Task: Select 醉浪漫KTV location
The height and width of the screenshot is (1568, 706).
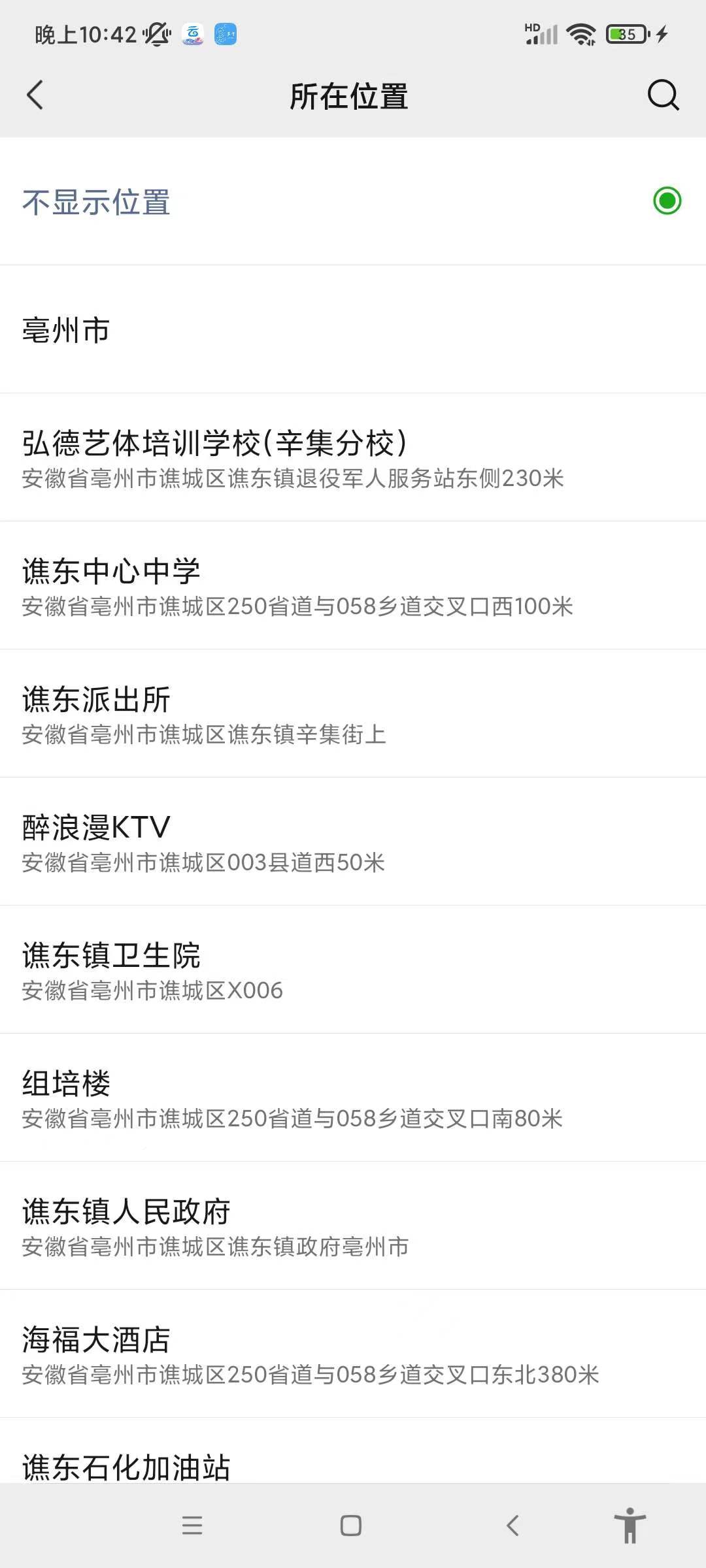Action: pyautogui.click(x=353, y=841)
